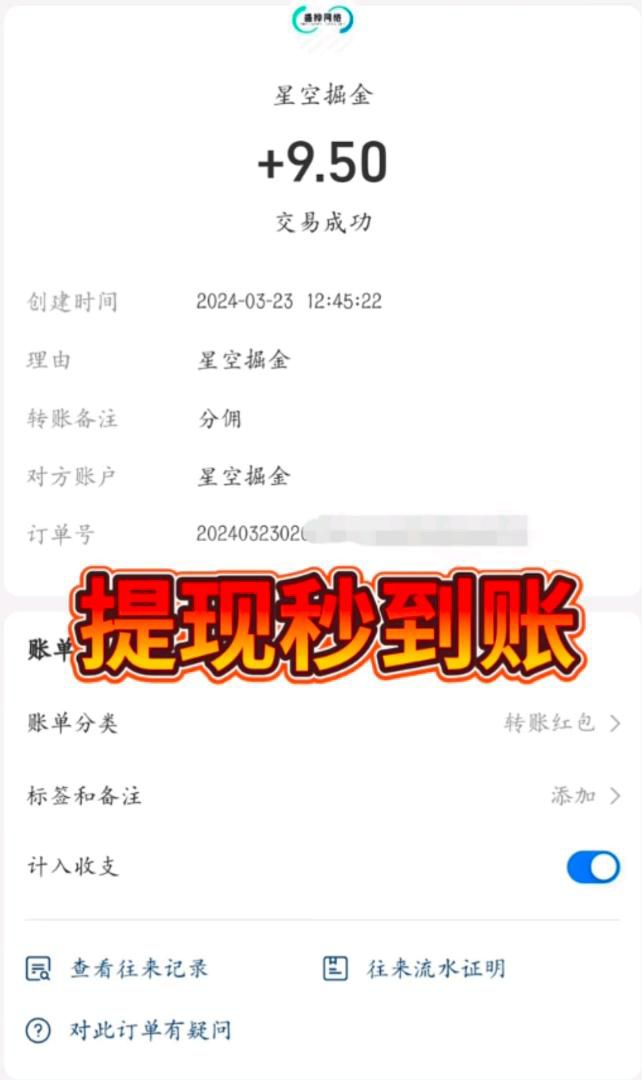Toggle the 计入收支 switch off

[x=593, y=867]
